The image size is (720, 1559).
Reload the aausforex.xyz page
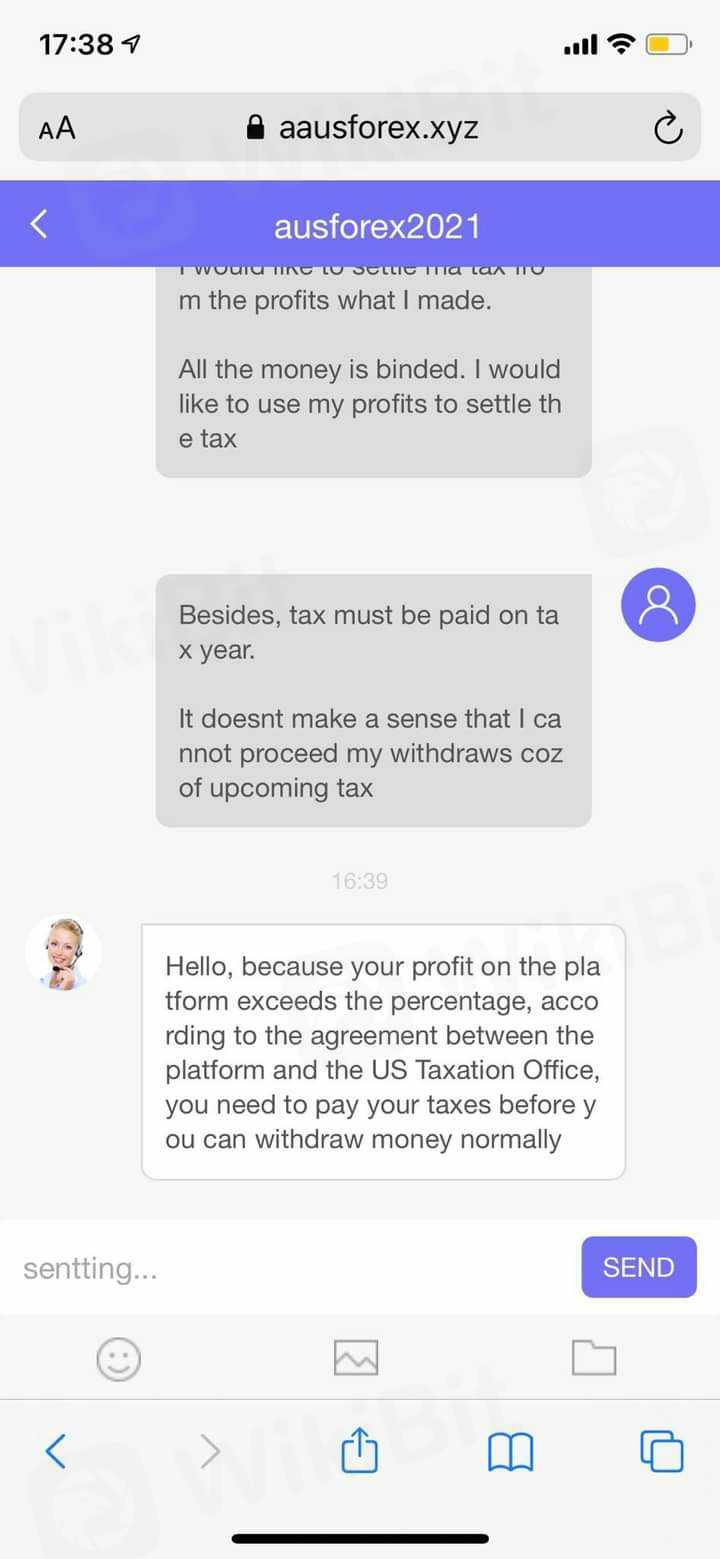tap(667, 128)
